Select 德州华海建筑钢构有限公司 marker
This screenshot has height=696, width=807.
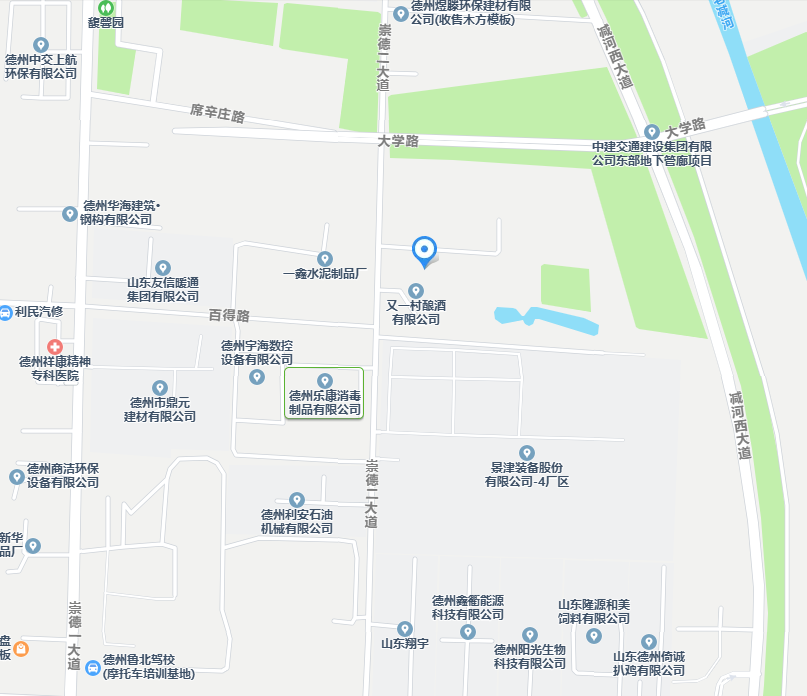point(69,213)
